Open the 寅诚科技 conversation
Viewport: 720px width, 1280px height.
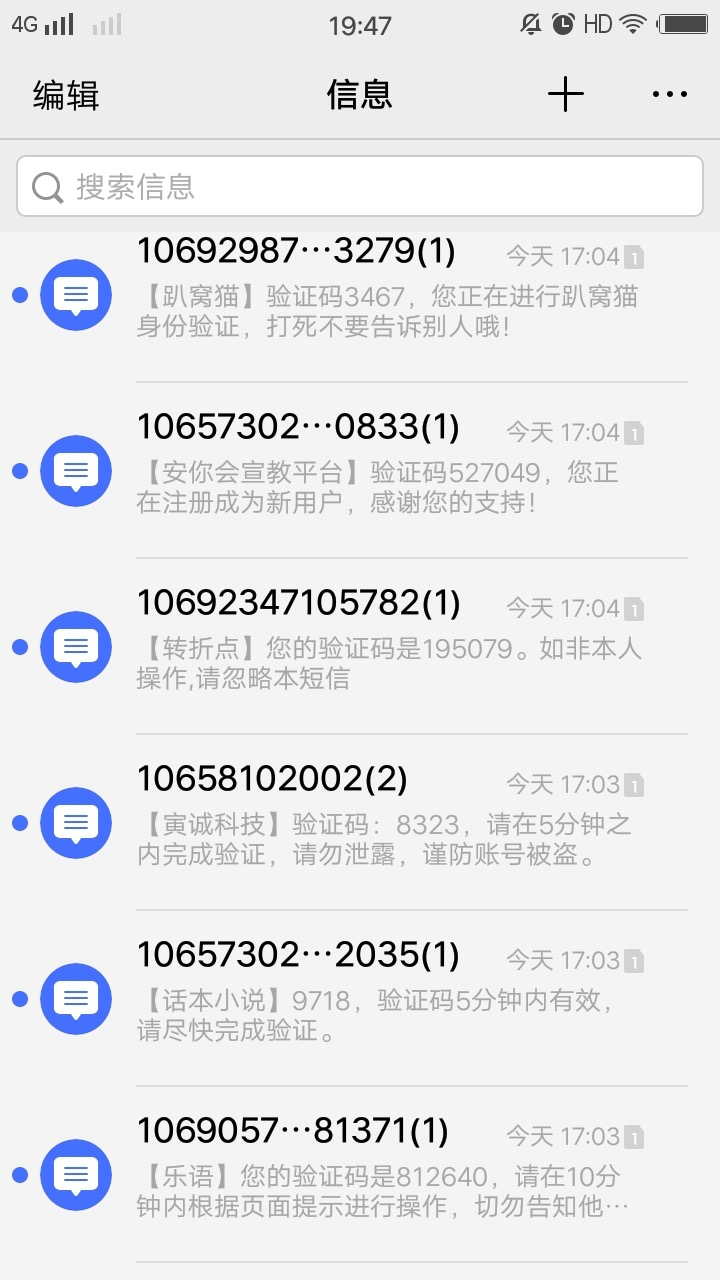coord(390,822)
